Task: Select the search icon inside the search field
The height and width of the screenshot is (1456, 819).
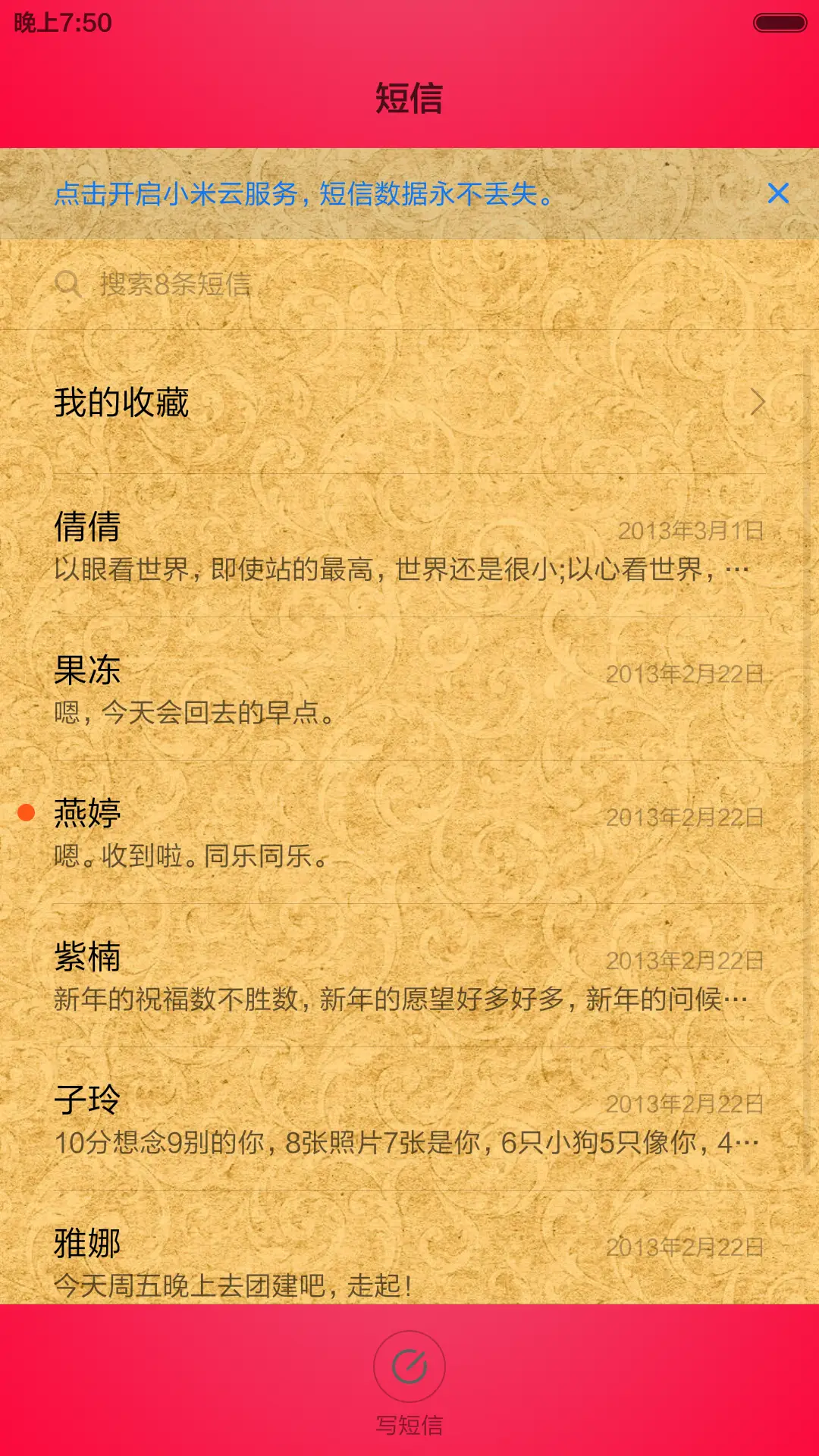Action: [x=68, y=284]
